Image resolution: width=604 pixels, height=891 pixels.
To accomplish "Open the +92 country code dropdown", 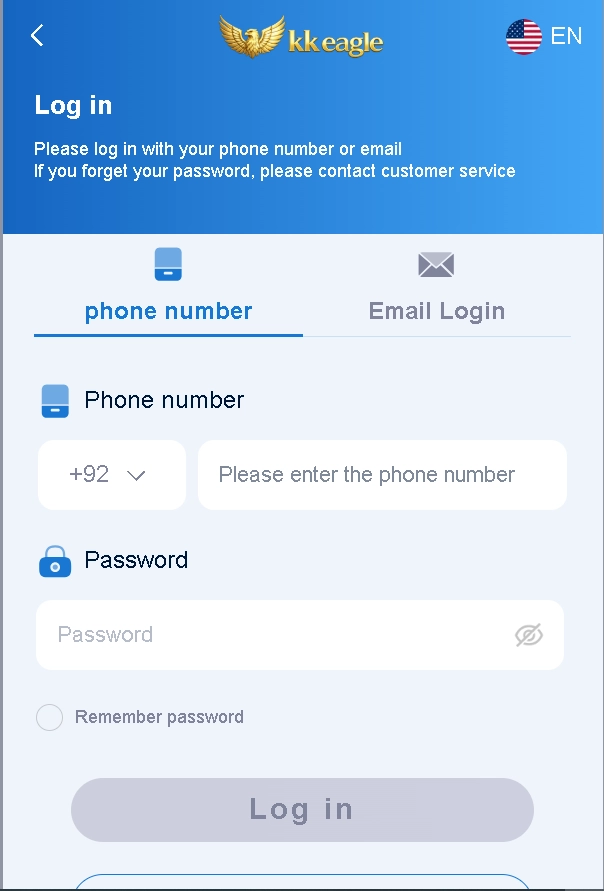I will 111,475.
